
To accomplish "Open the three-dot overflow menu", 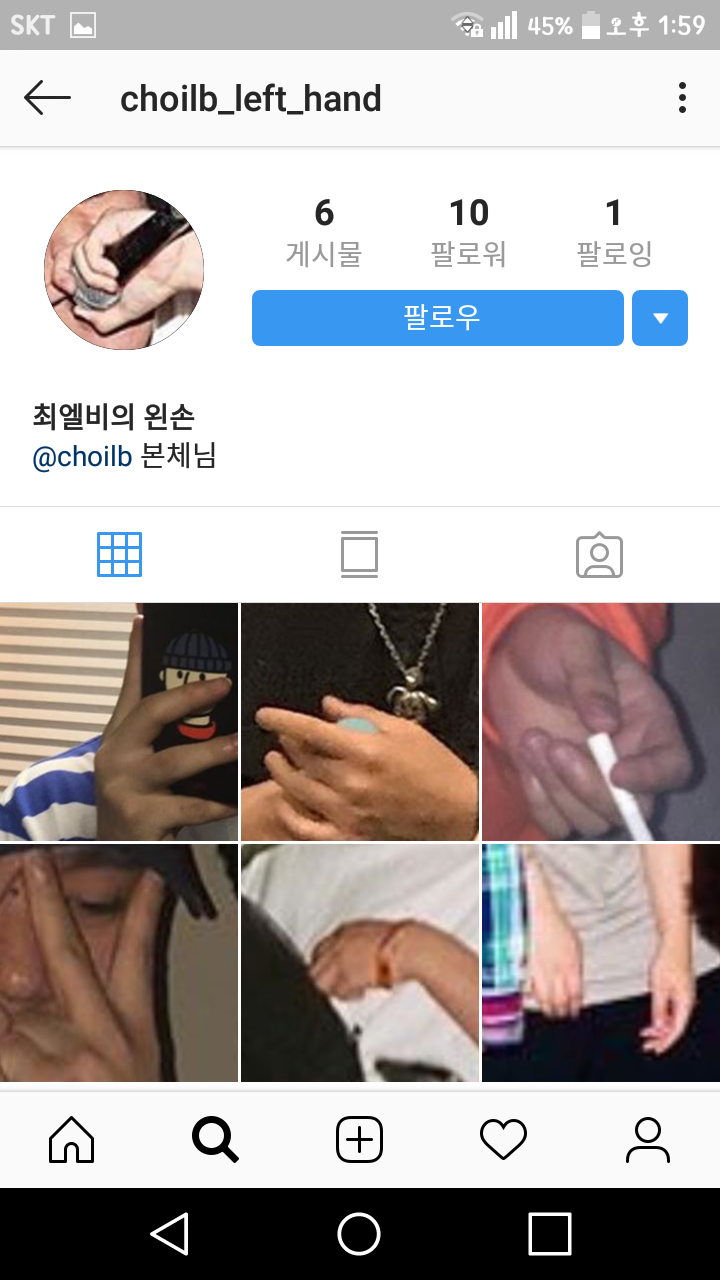I will tap(682, 98).
